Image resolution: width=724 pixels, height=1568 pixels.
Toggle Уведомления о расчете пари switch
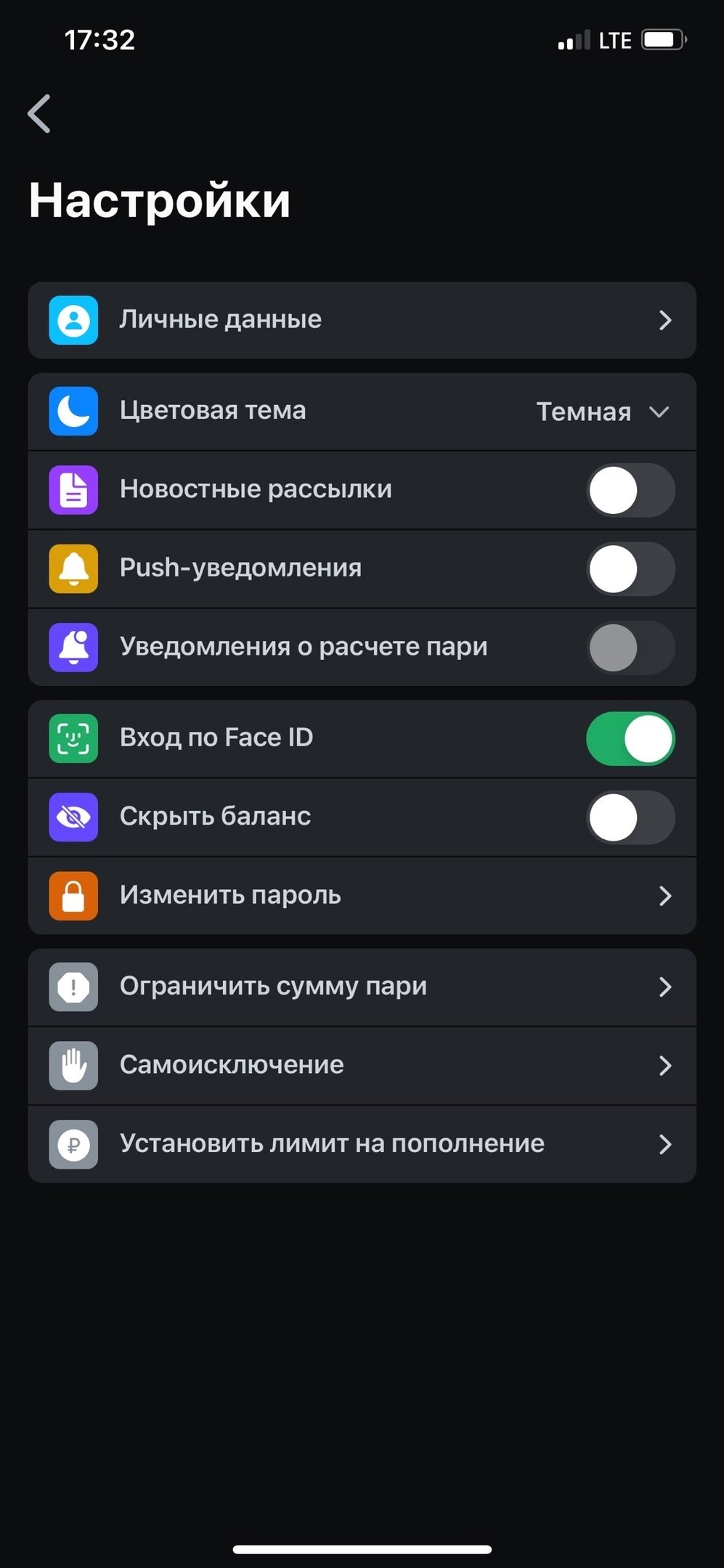[630, 648]
